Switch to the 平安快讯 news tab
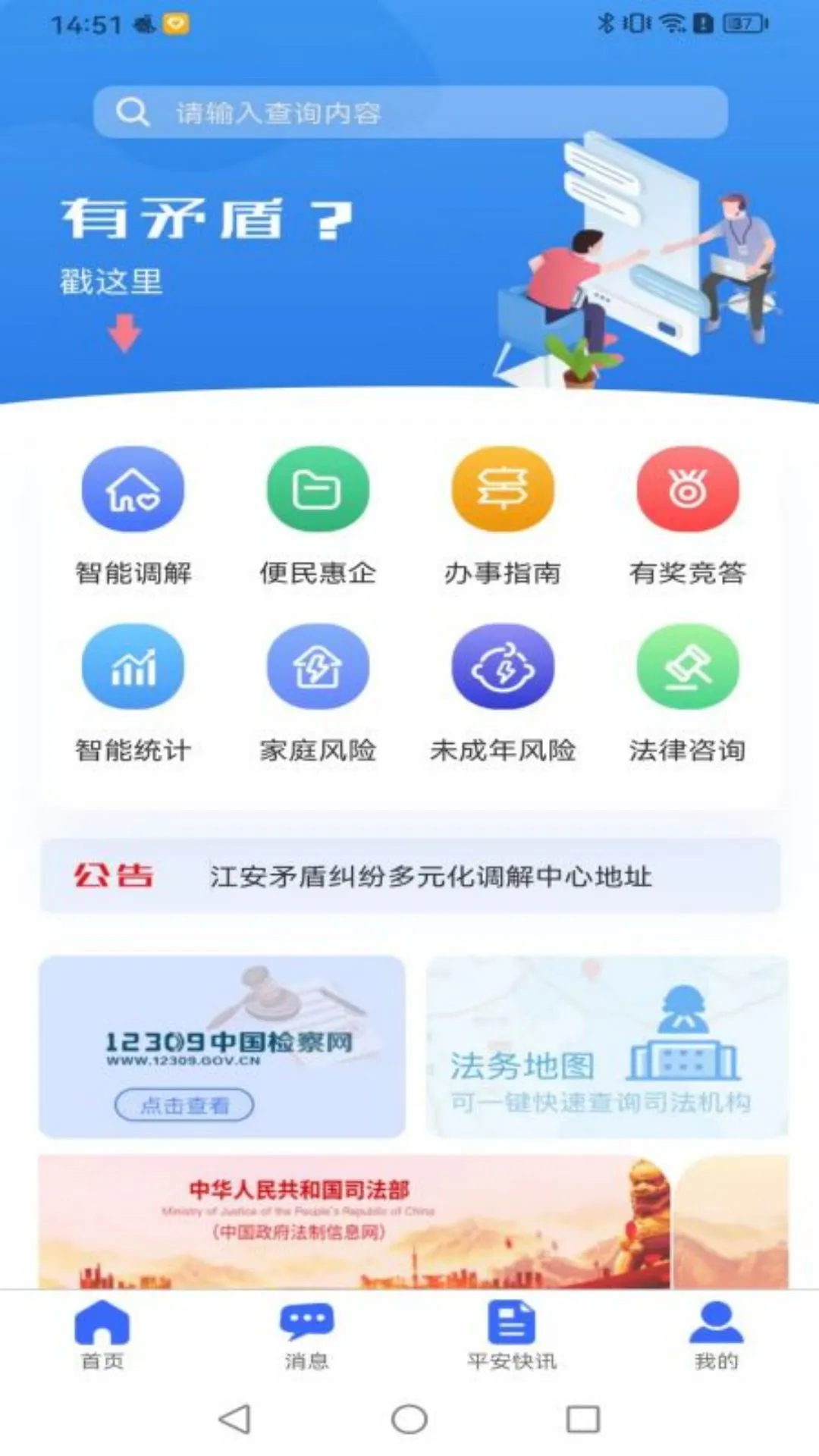819x1456 pixels. (512, 1335)
